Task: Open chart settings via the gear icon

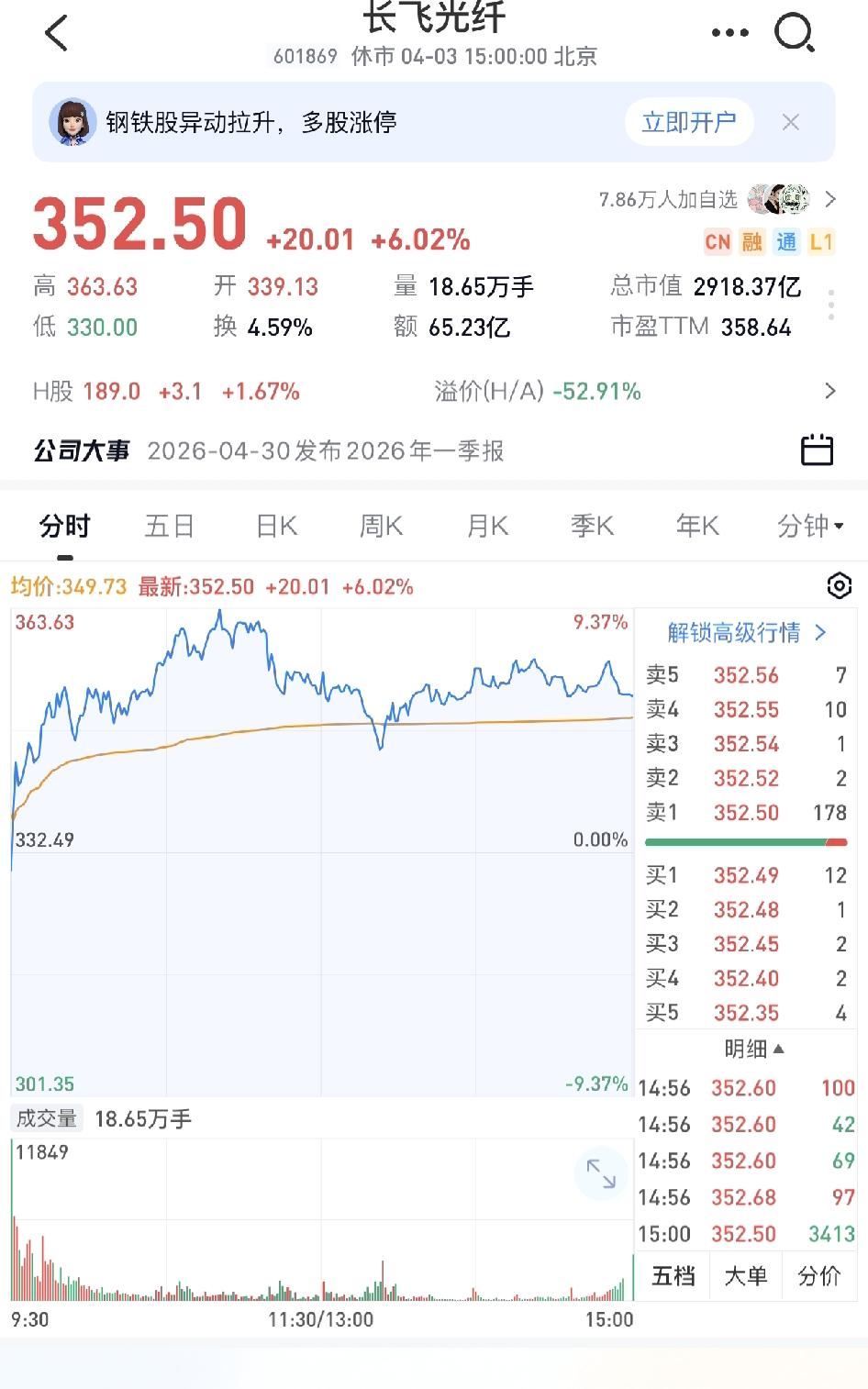Action: pyautogui.click(x=838, y=585)
